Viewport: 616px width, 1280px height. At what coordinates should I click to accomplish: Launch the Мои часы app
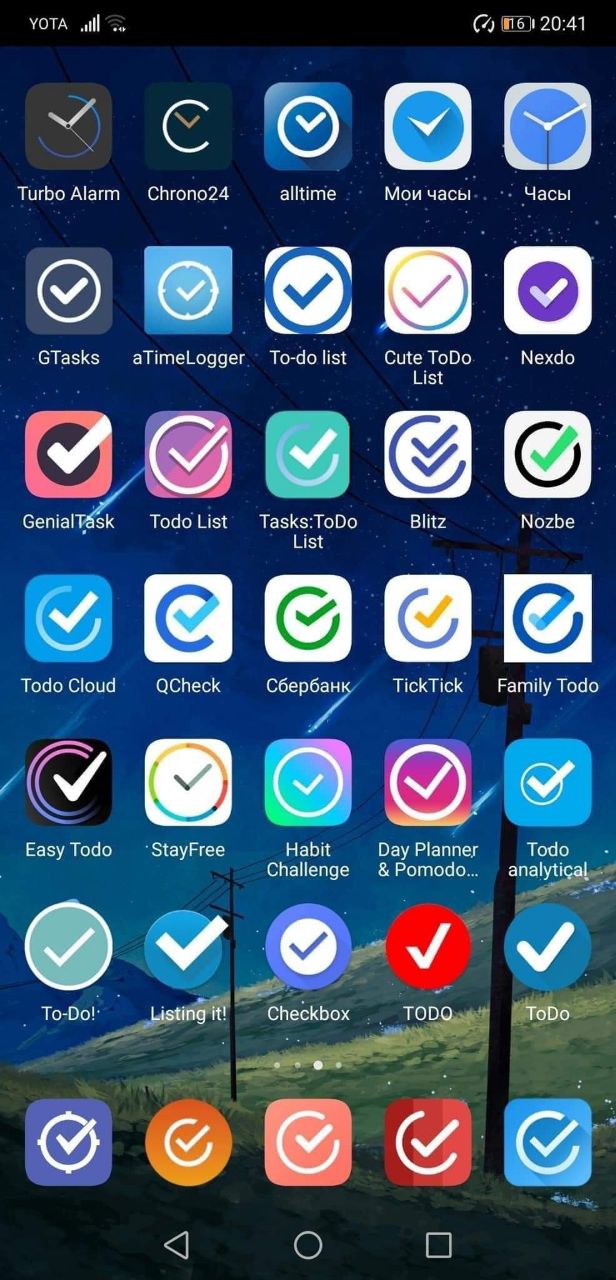[x=428, y=127]
